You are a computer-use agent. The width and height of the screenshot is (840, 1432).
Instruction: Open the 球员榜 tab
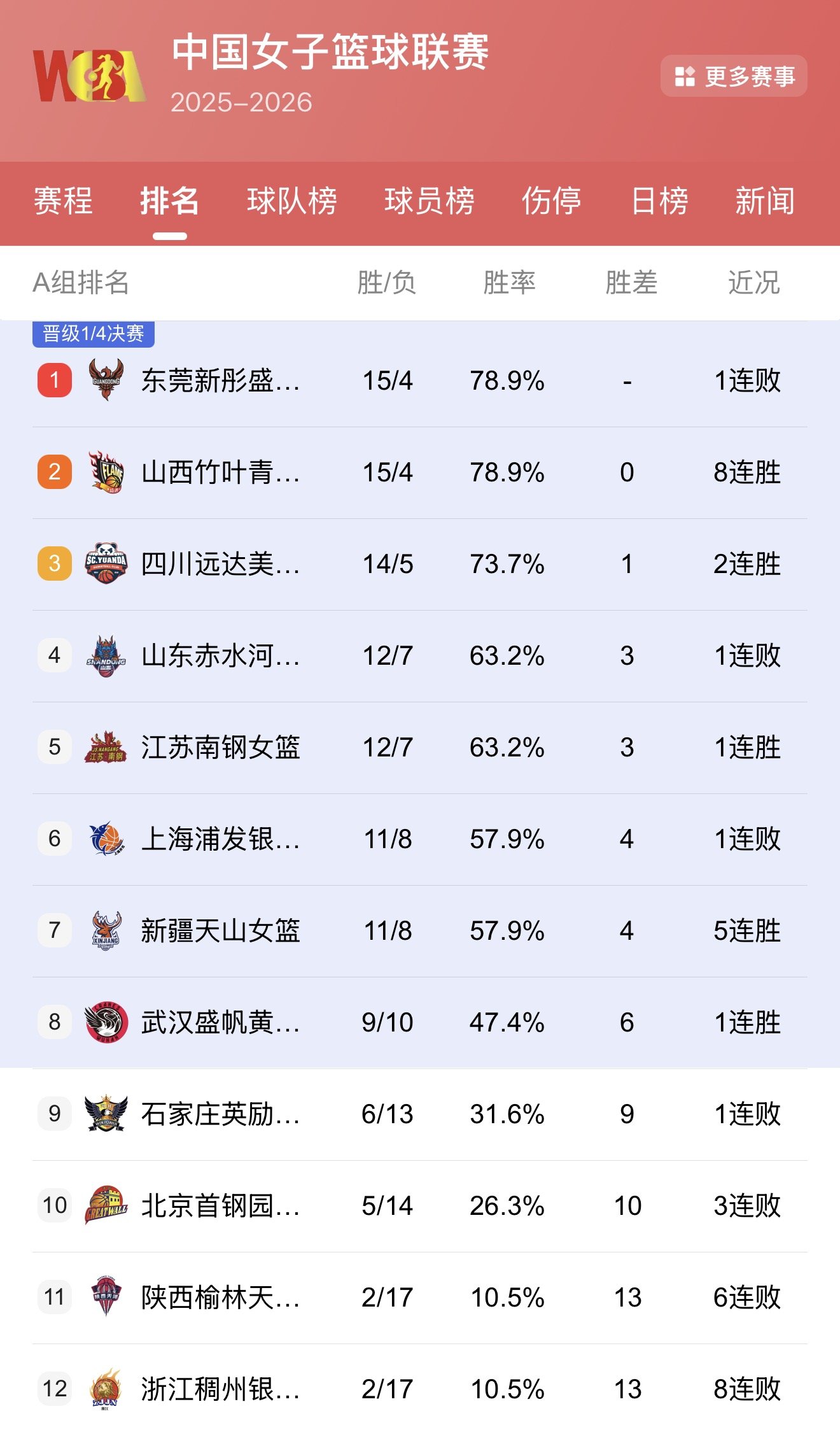click(x=430, y=201)
